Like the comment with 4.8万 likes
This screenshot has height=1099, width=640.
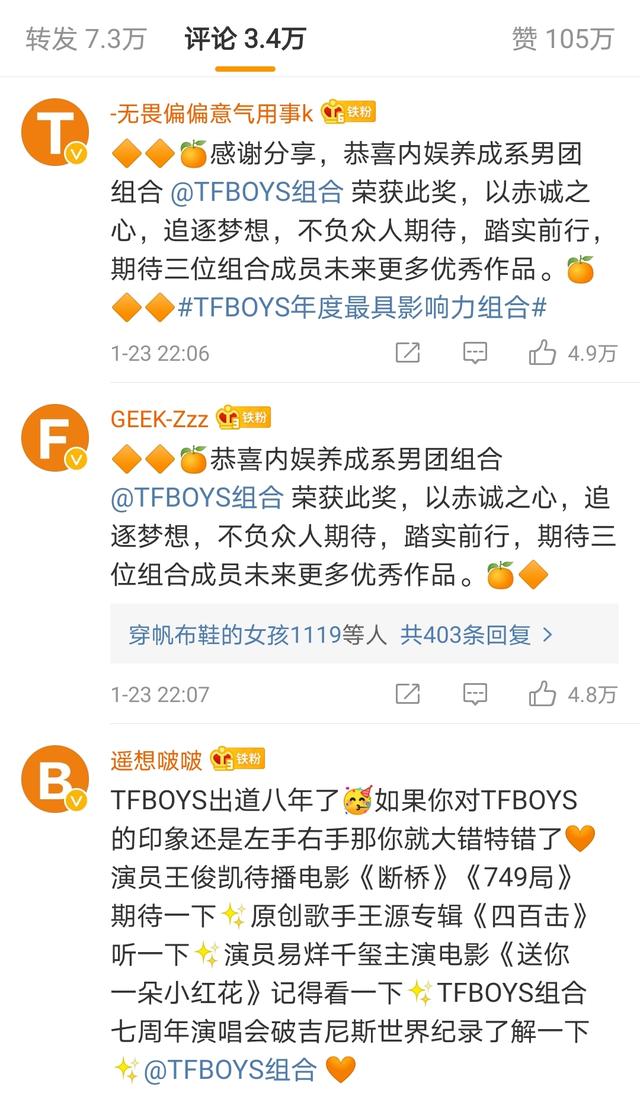point(573,694)
